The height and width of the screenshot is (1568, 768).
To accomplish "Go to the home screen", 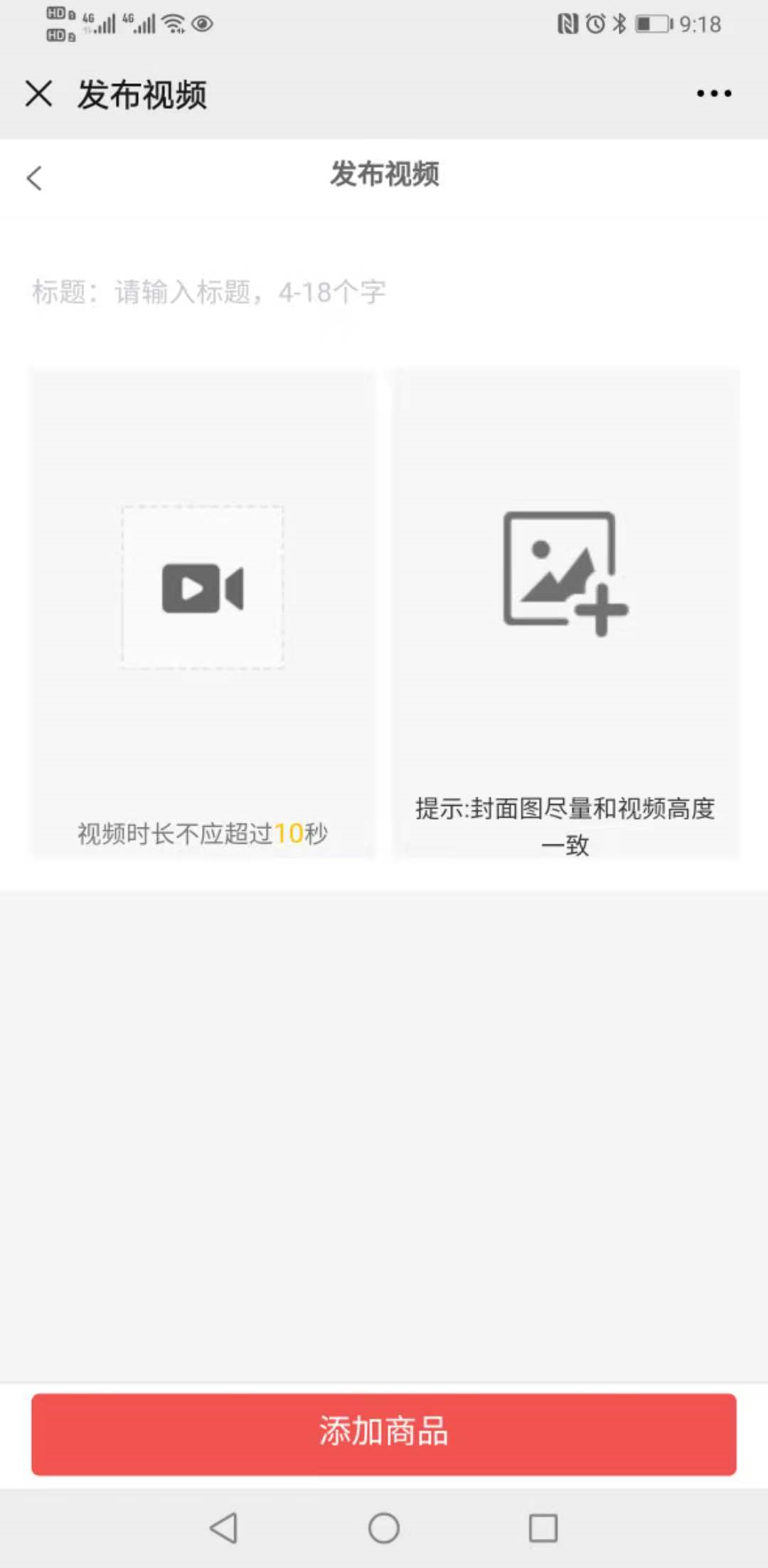I will [x=384, y=1527].
